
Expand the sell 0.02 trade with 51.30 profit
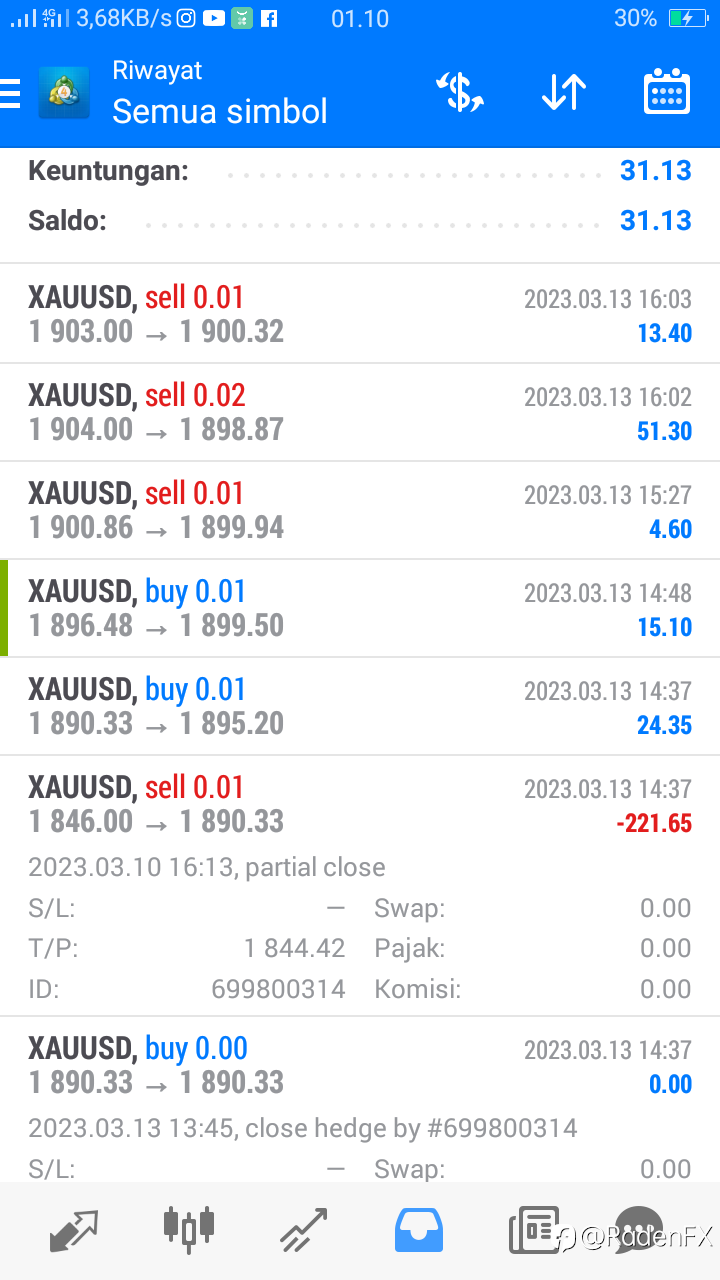(360, 412)
